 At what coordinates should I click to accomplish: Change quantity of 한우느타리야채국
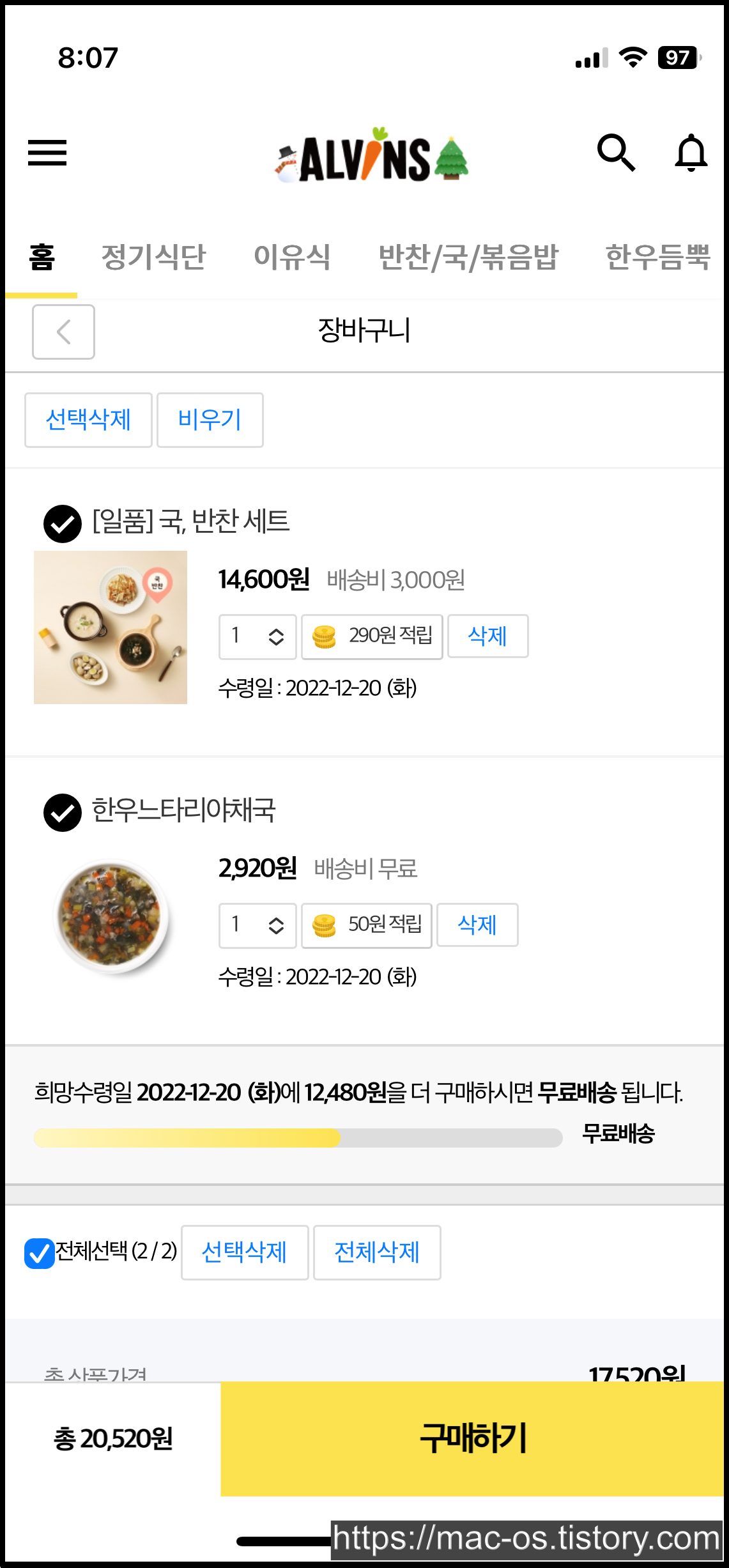pos(257,925)
